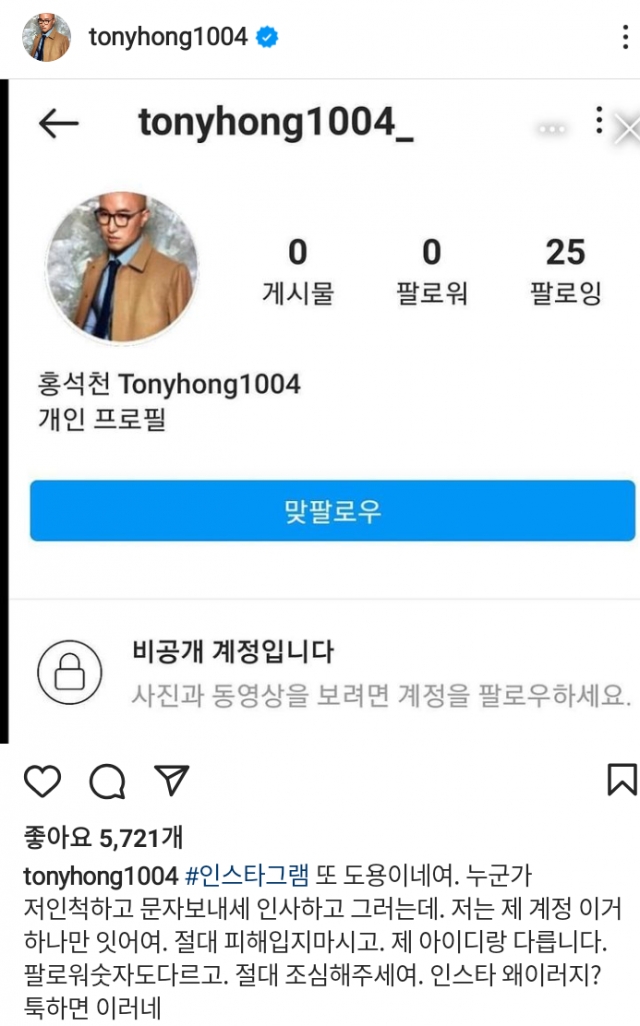Tap the tonyhong1004 username in the header
Viewport: 640px width, 1026px height.
[x=168, y=38]
